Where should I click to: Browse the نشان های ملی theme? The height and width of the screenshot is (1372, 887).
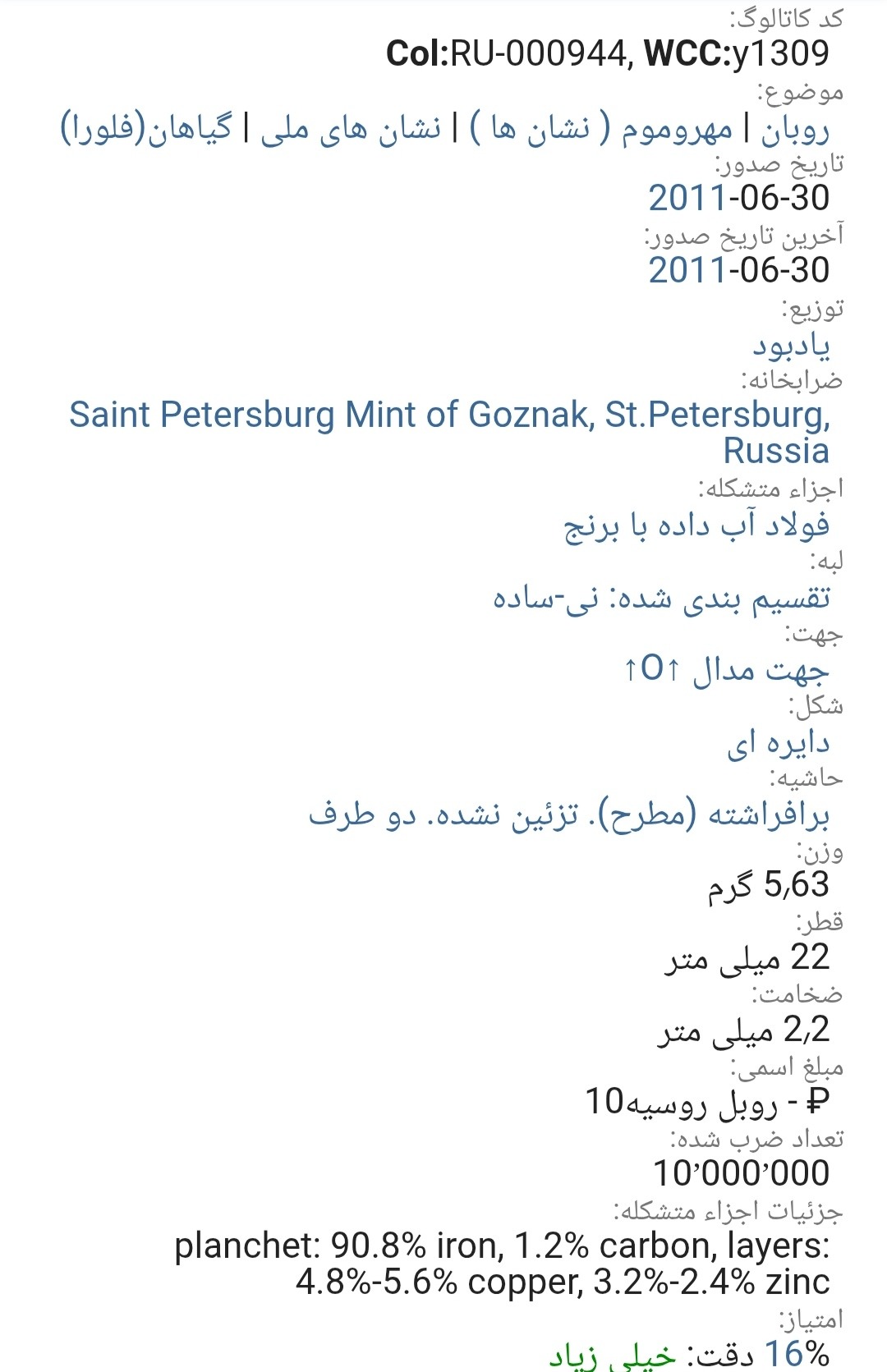click(x=351, y=129)
